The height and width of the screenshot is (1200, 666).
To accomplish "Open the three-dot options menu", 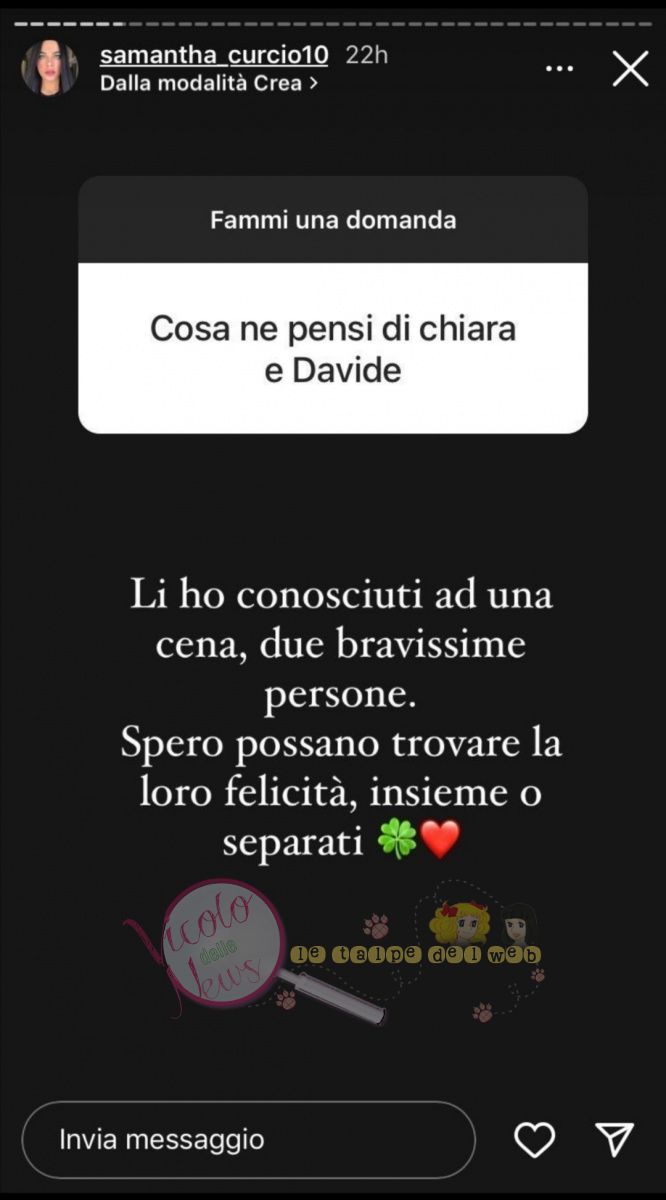I will coord(559,69).
